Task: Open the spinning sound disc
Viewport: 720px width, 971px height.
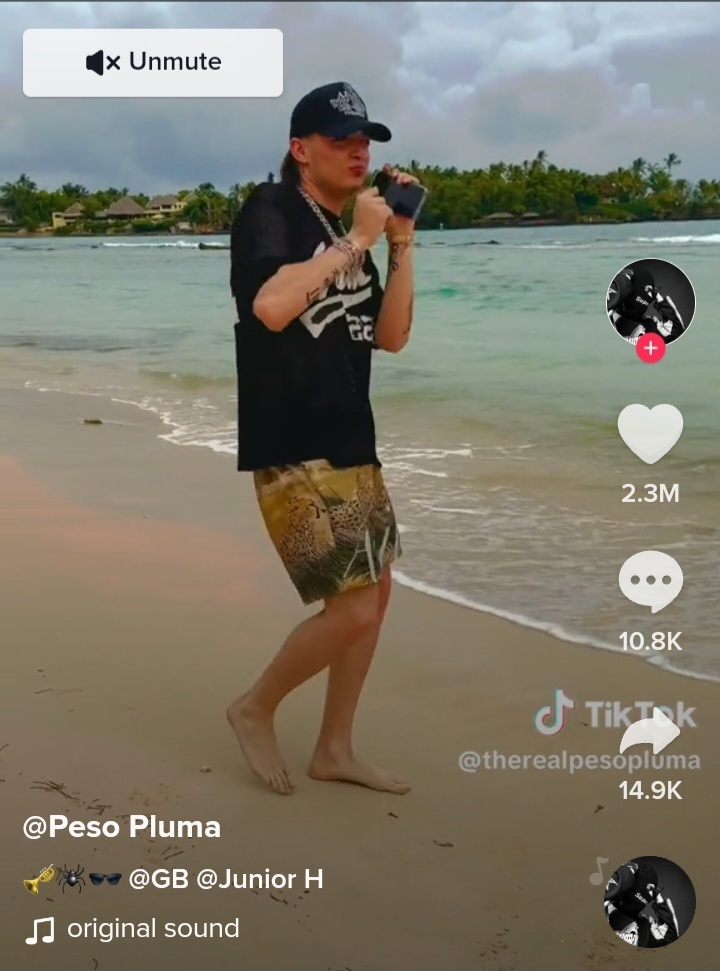Action: tap(649, 901)
